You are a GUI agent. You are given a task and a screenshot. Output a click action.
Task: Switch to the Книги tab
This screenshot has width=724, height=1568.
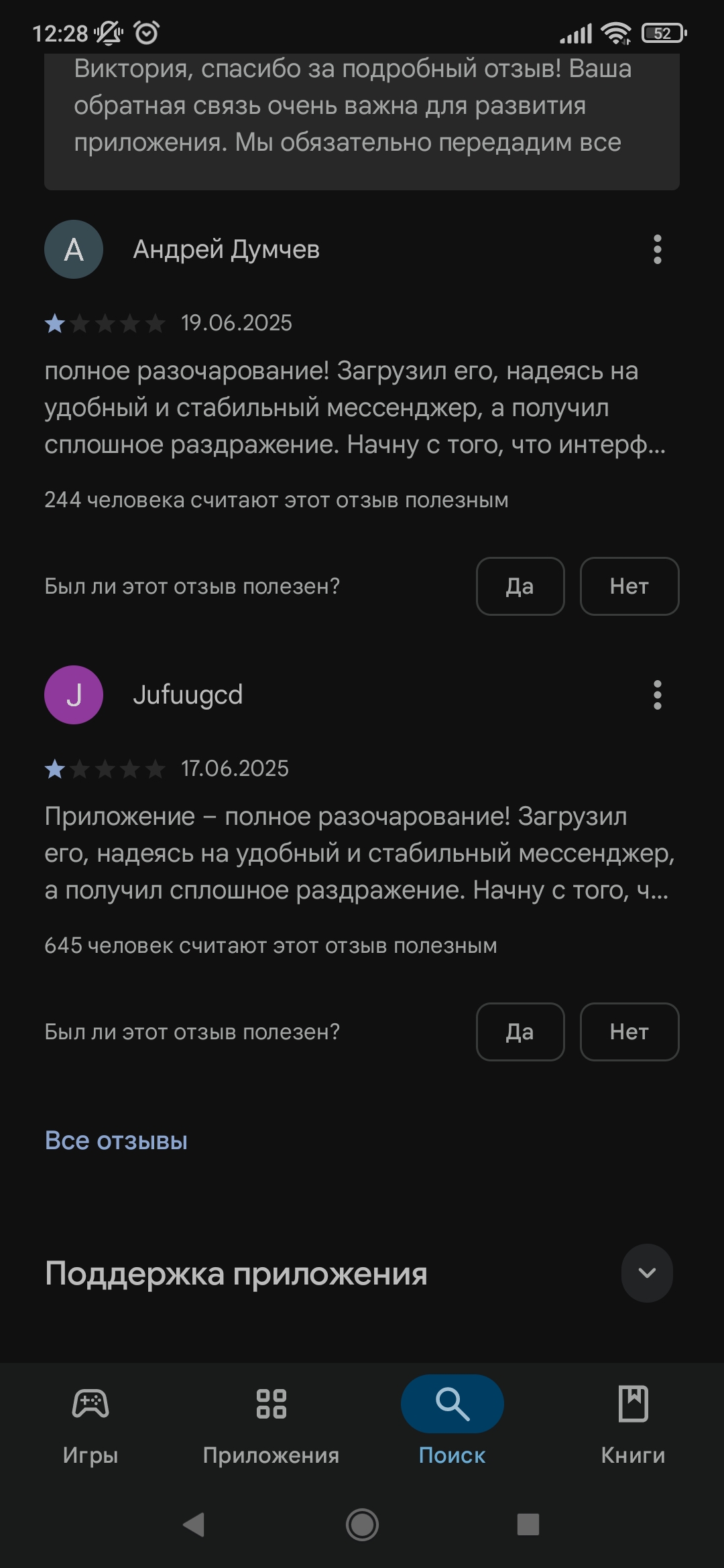[x=633, y=1425]
